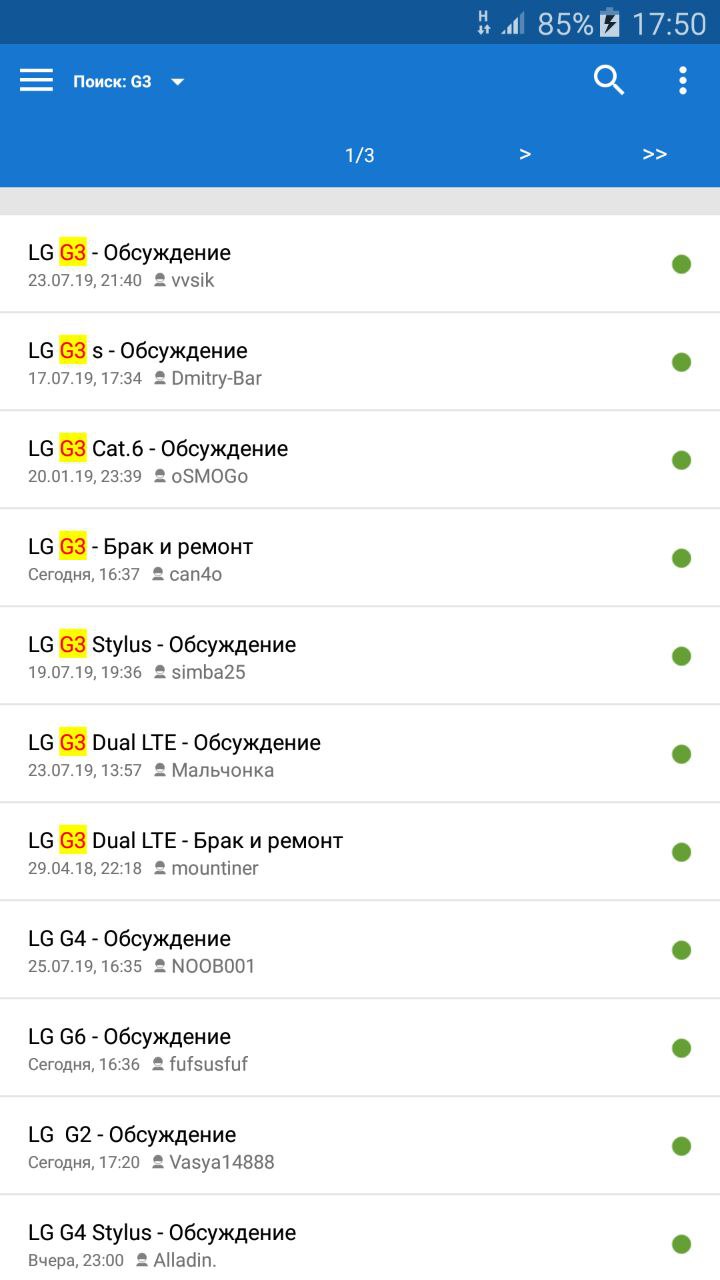720x1280 pixels.
Task: Open topic "LG G3 Dual LTE - Обсуждение"
Action: (x=360, y=754)
